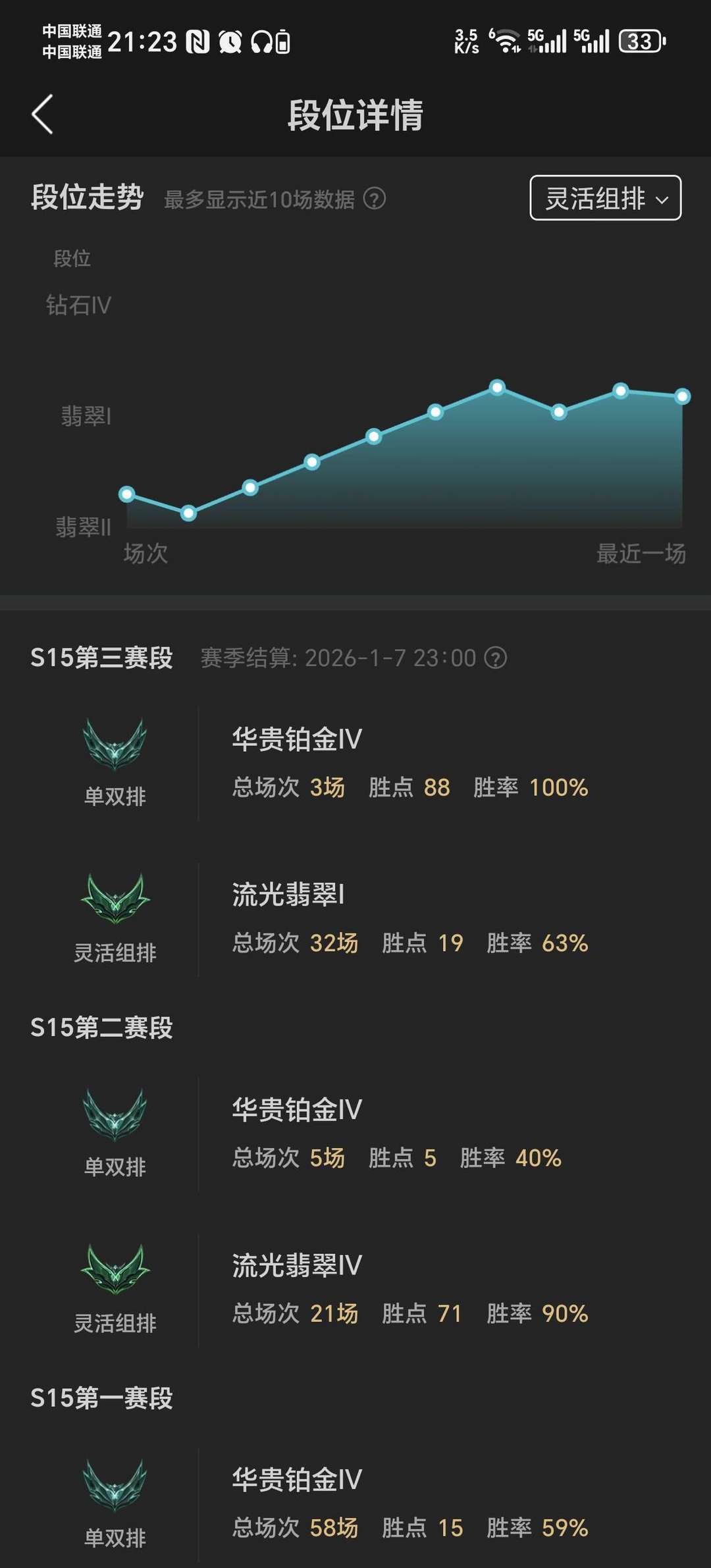
Task: Go back from 段位详情 page
Action: (43, 115)
